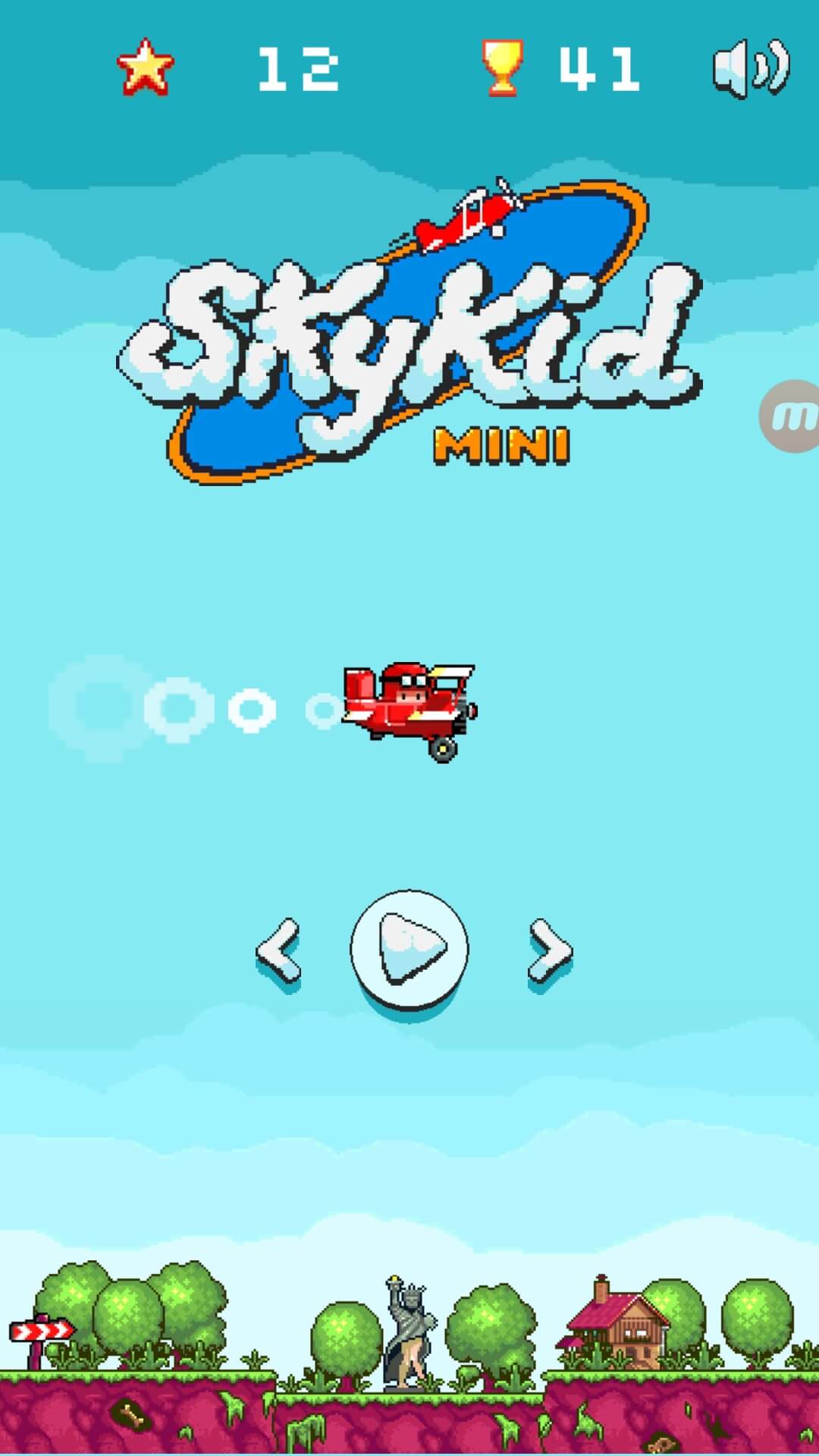Screen dimensions: 819x1456
Task: Open the floating M side button
Action: [x=789, y=416]
